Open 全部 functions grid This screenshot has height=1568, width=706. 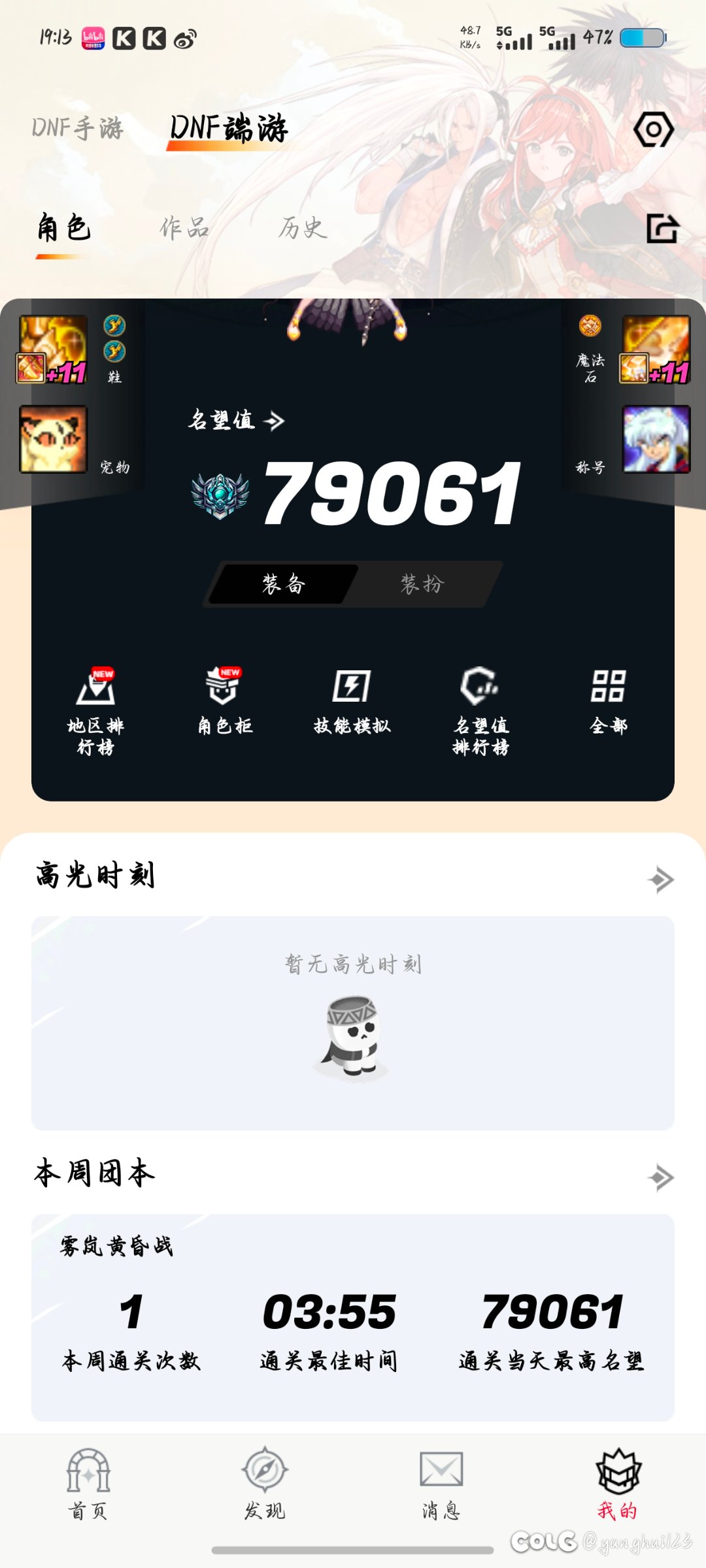pyautogui.click(x=608, y=700)
